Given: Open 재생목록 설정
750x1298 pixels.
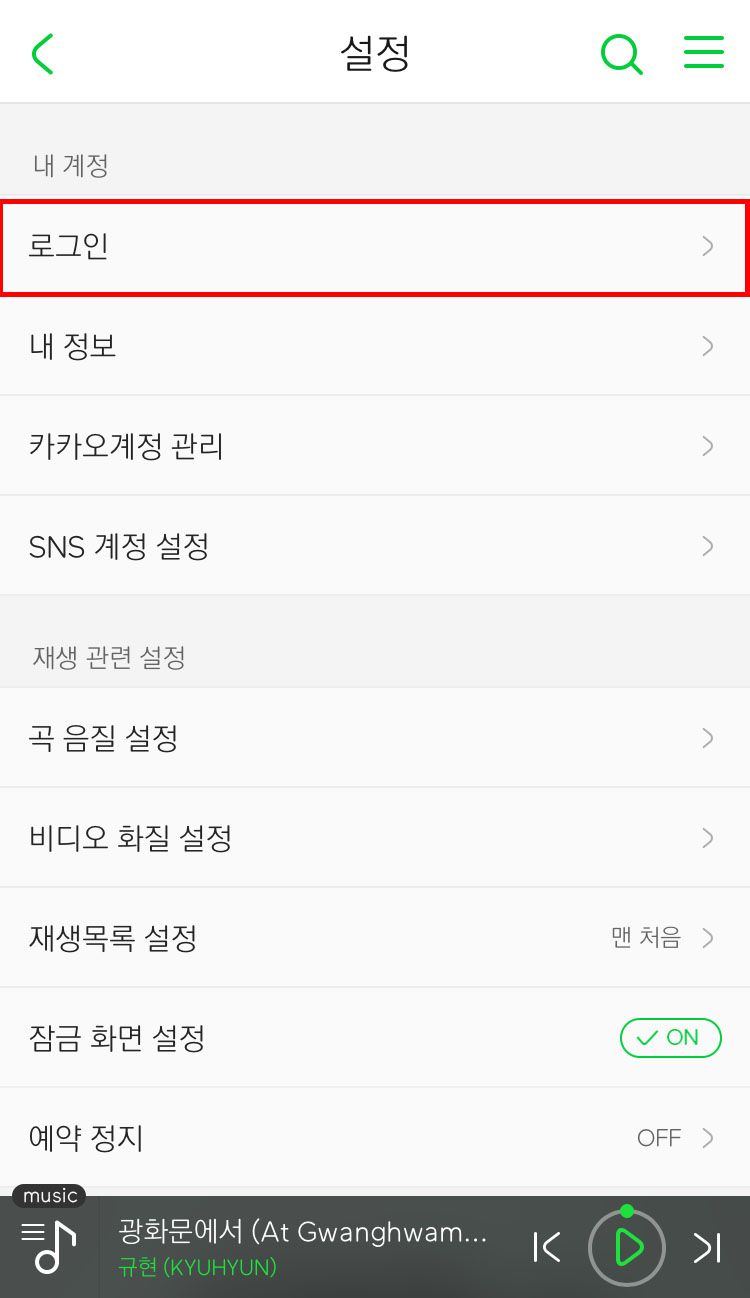Looking at the screenshot, I should [374, 938].
